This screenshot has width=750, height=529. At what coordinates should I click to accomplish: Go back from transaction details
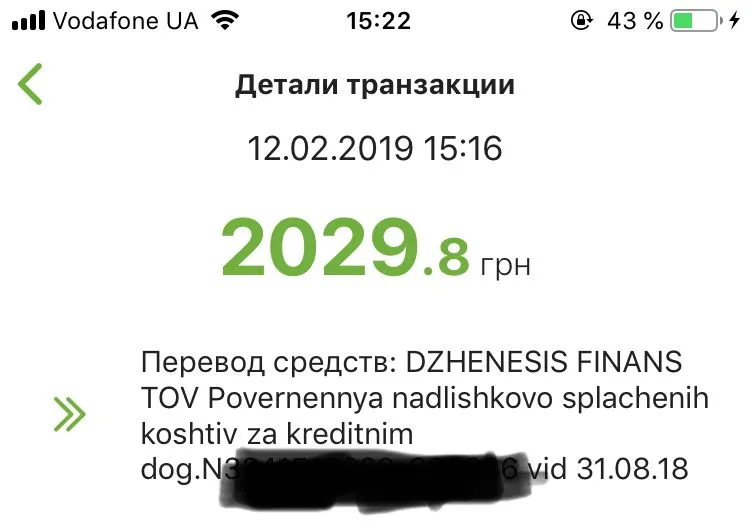(31, 84)
